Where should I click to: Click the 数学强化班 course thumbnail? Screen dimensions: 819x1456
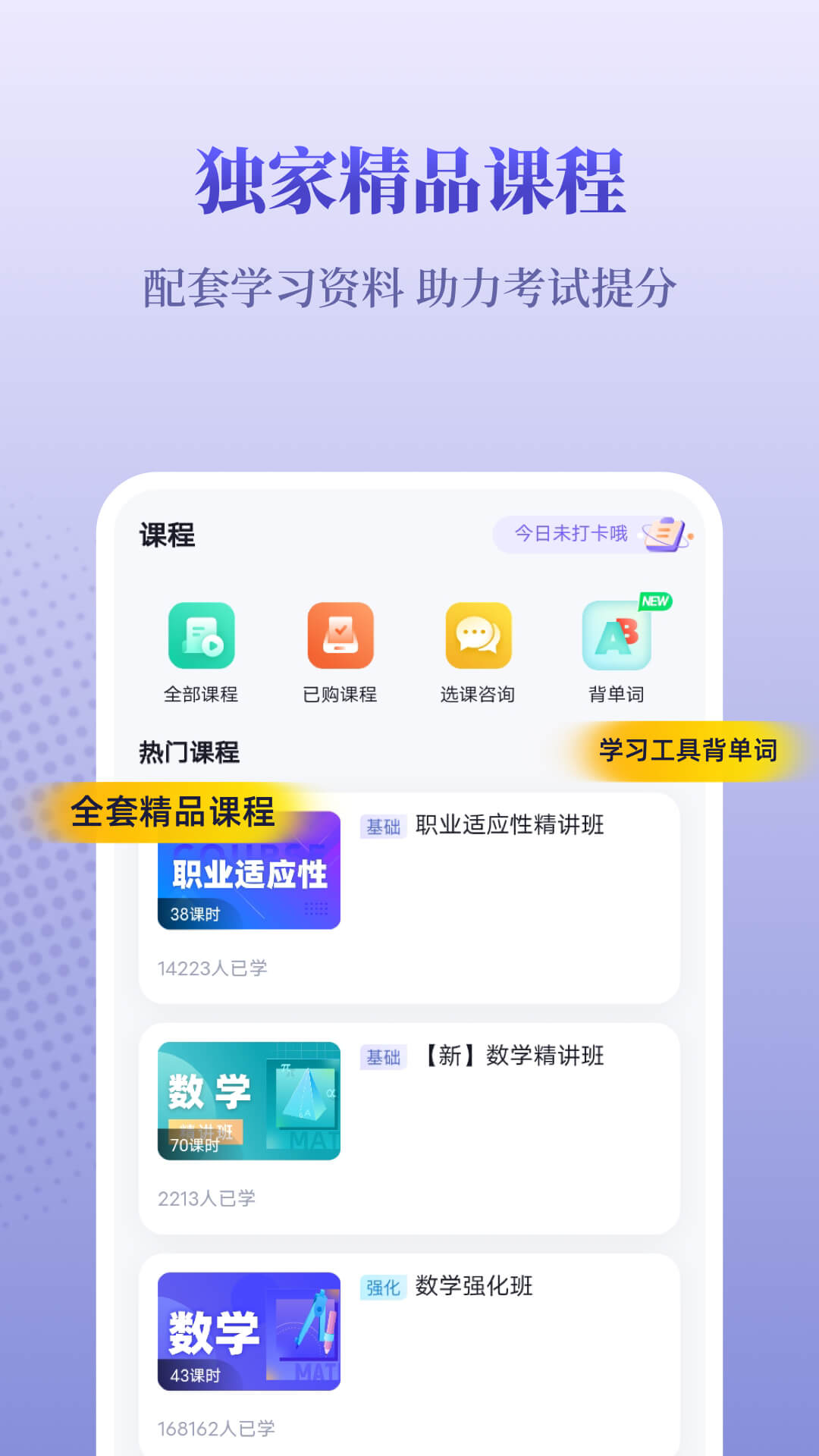(248, 1331)
